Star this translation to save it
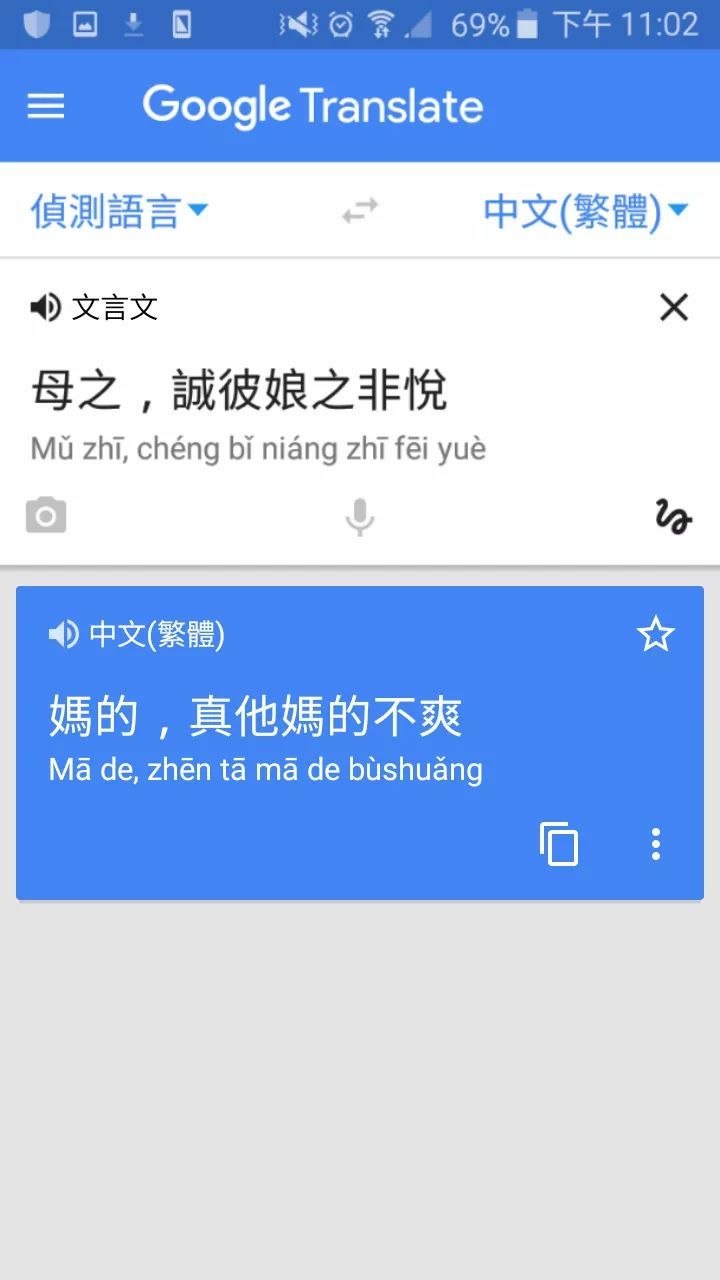Screen dimensions: 720x1280 656,634
